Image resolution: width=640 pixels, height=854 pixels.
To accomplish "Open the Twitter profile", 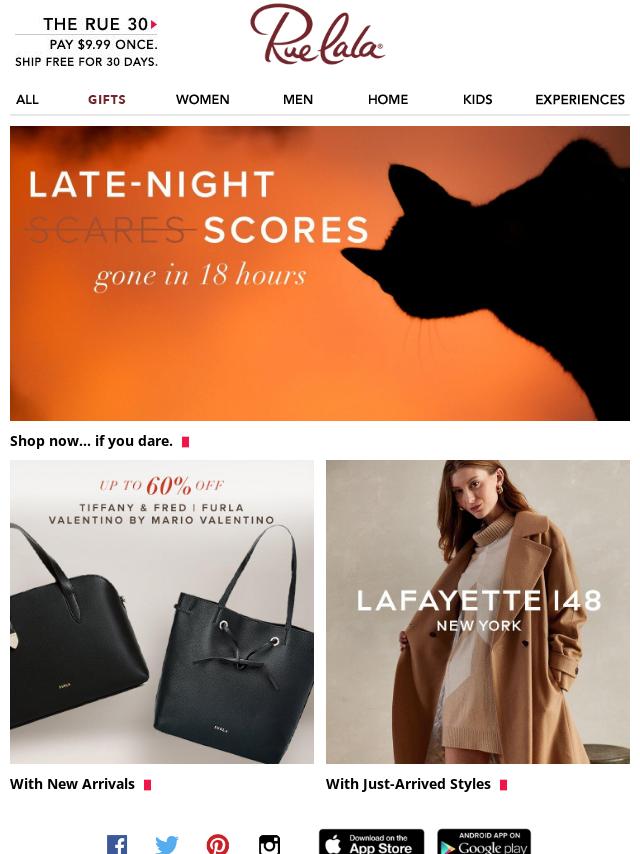I will tap(167, 844).
